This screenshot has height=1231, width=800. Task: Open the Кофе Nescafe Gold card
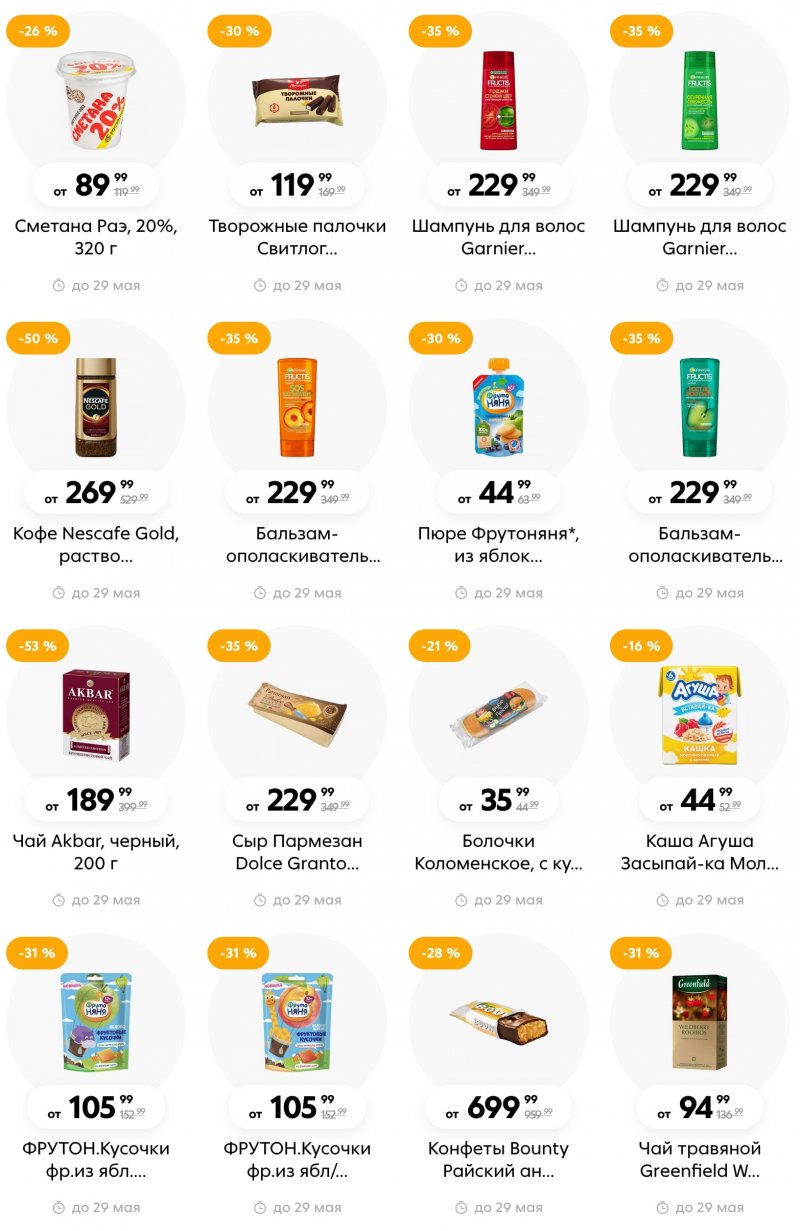click(x=96, y=408)
